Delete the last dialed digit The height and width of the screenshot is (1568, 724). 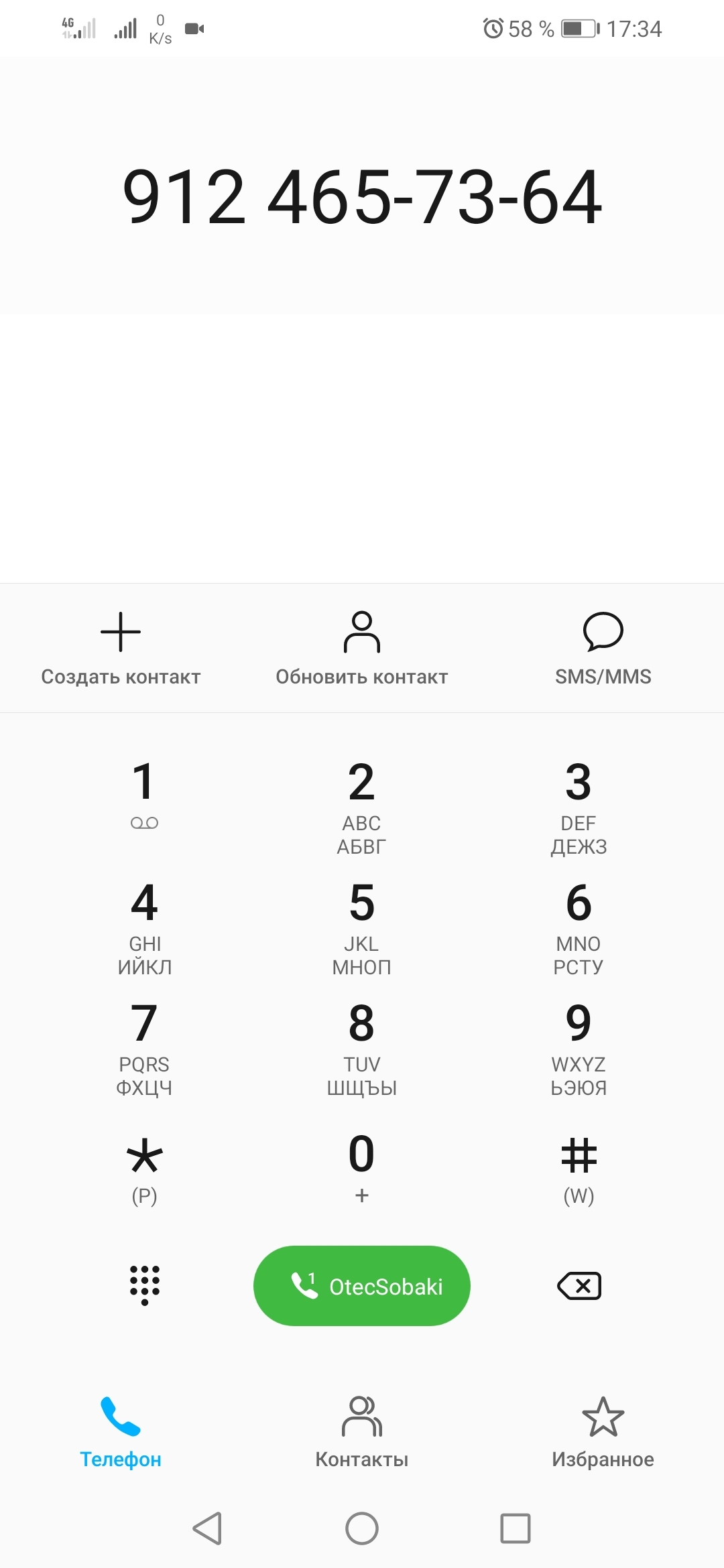click(579, 1285)
